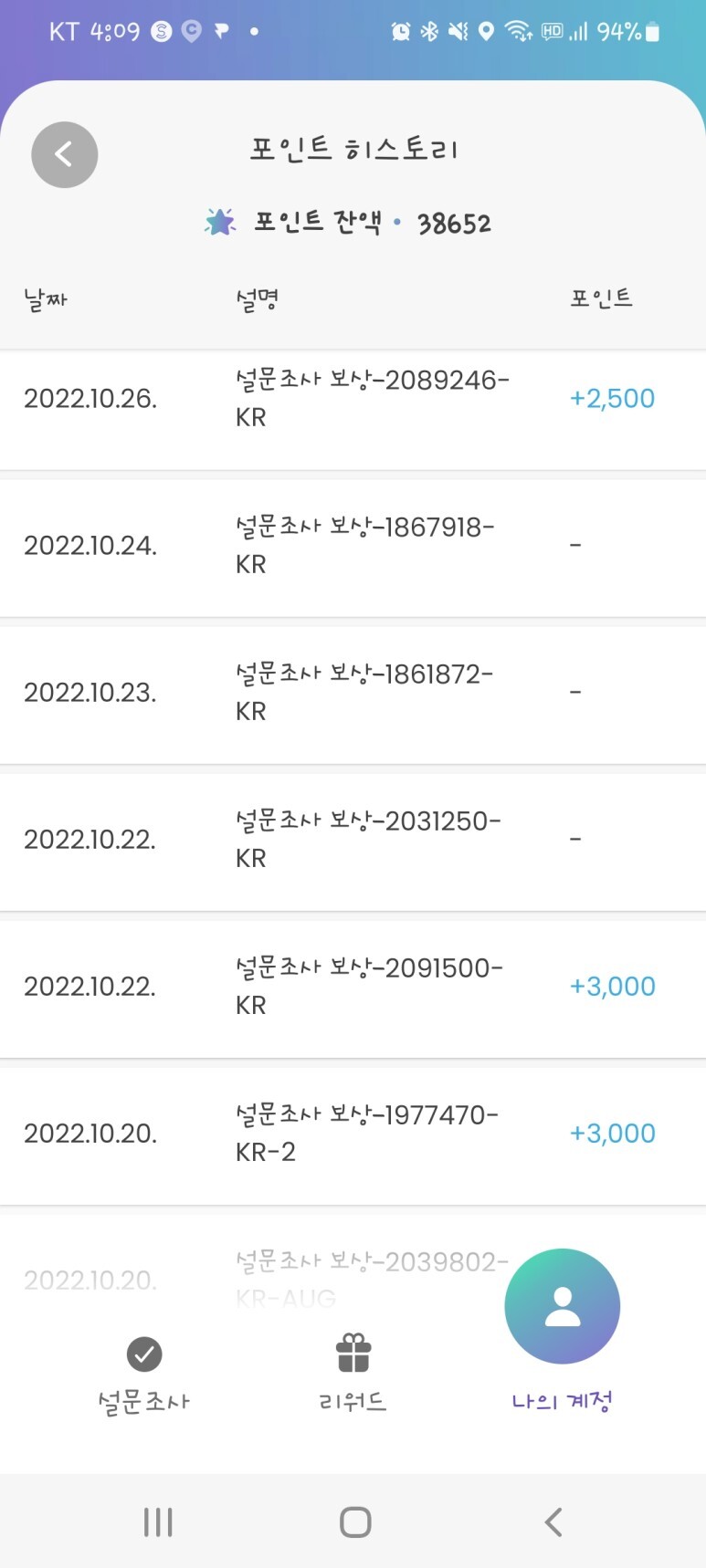The width and height of the screenshot is (706, 1568).
Task: Tap the system home button
Action: [354, 1521]
